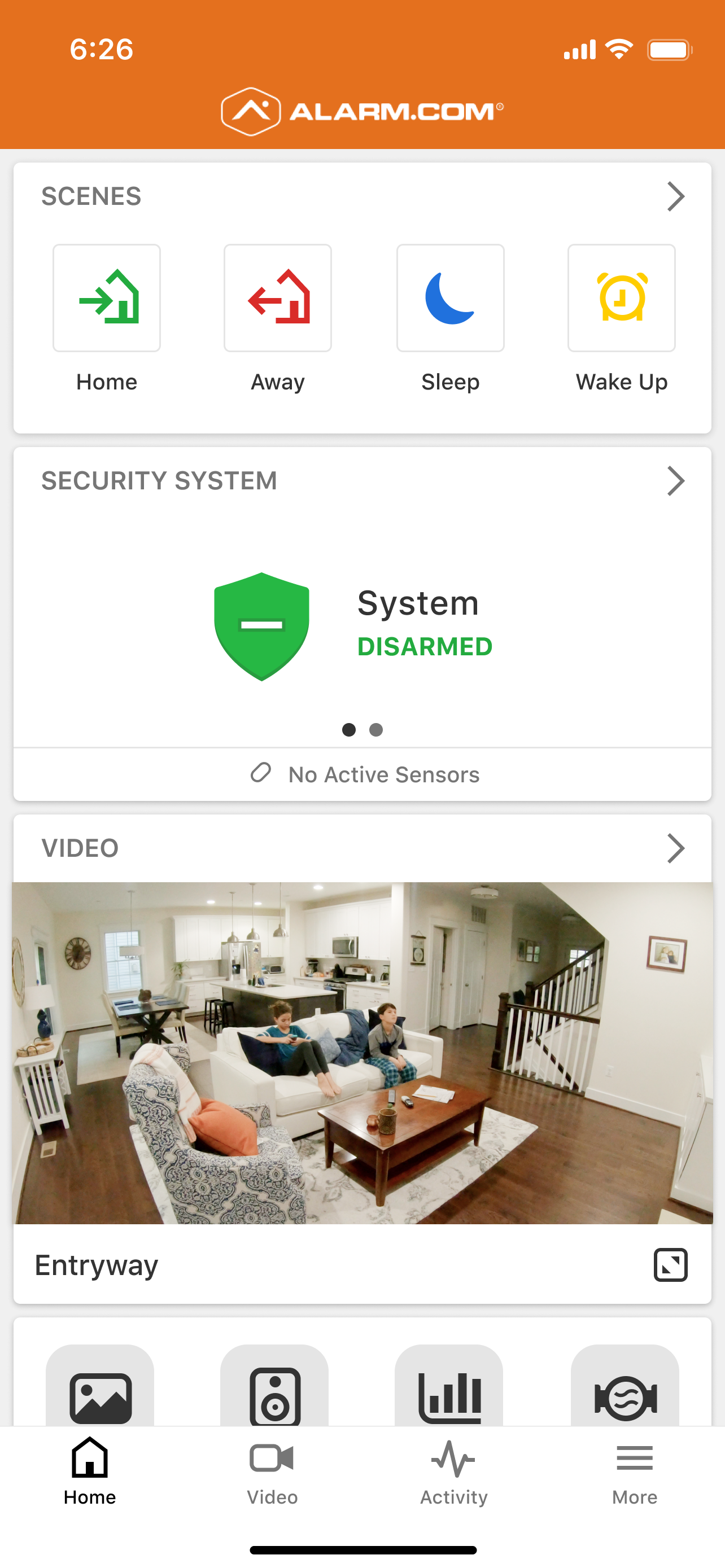Open the No Active Sensors row
This screenshot has width=725, height=1568.
363,774
